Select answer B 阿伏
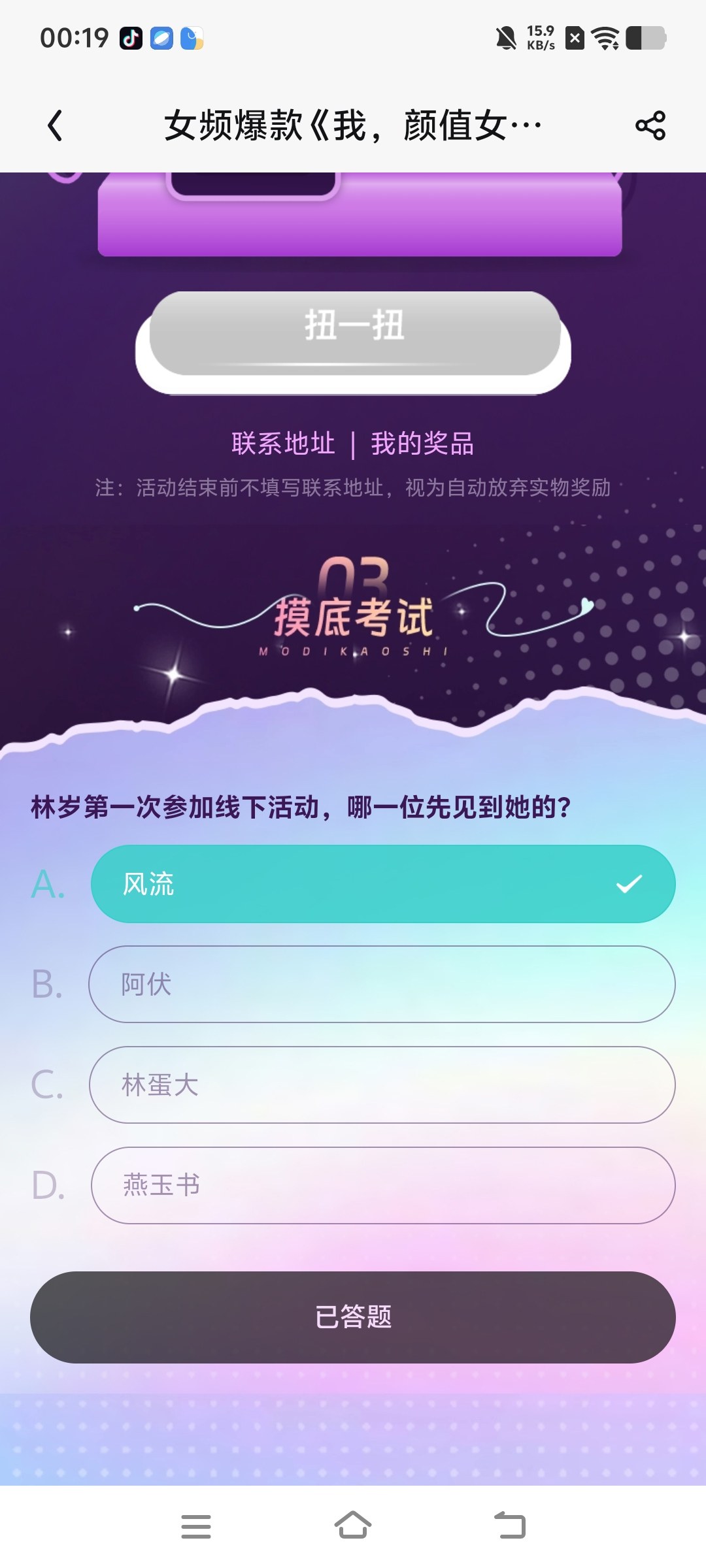The width and height of the screenshot is (706, 1568). (382, 984)
